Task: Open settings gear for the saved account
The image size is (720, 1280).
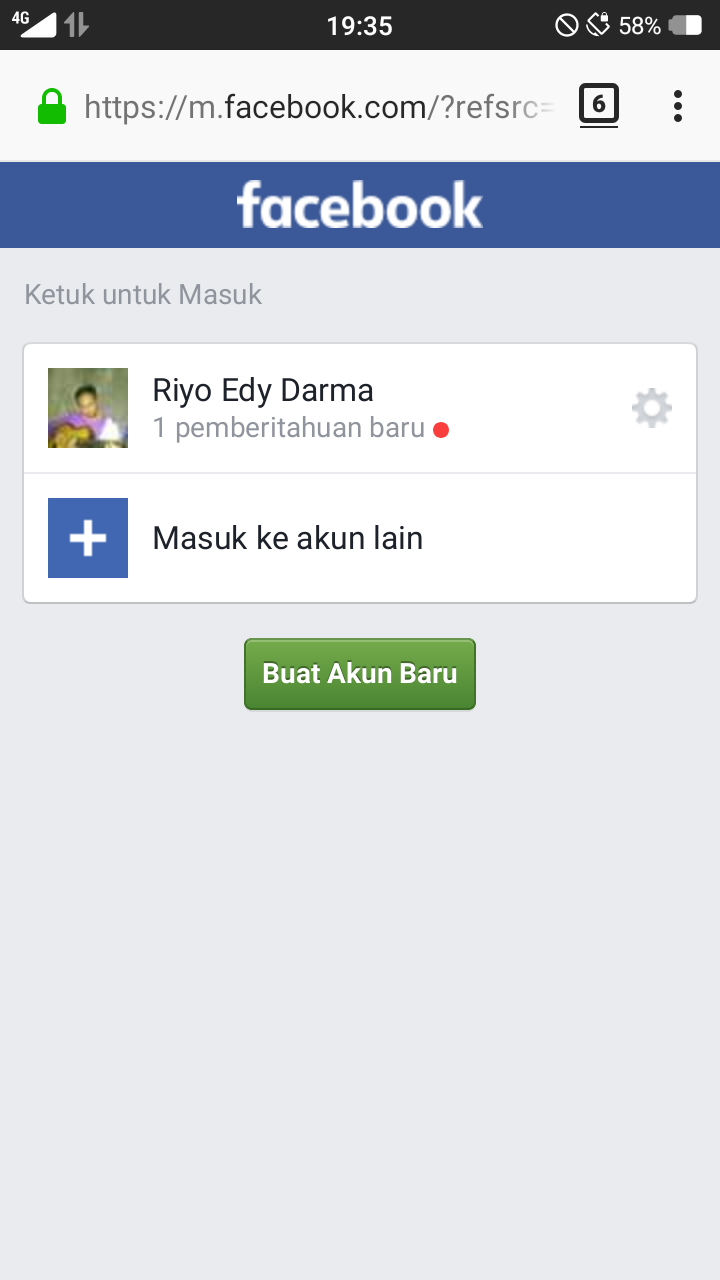Action: tap(652, 408)
